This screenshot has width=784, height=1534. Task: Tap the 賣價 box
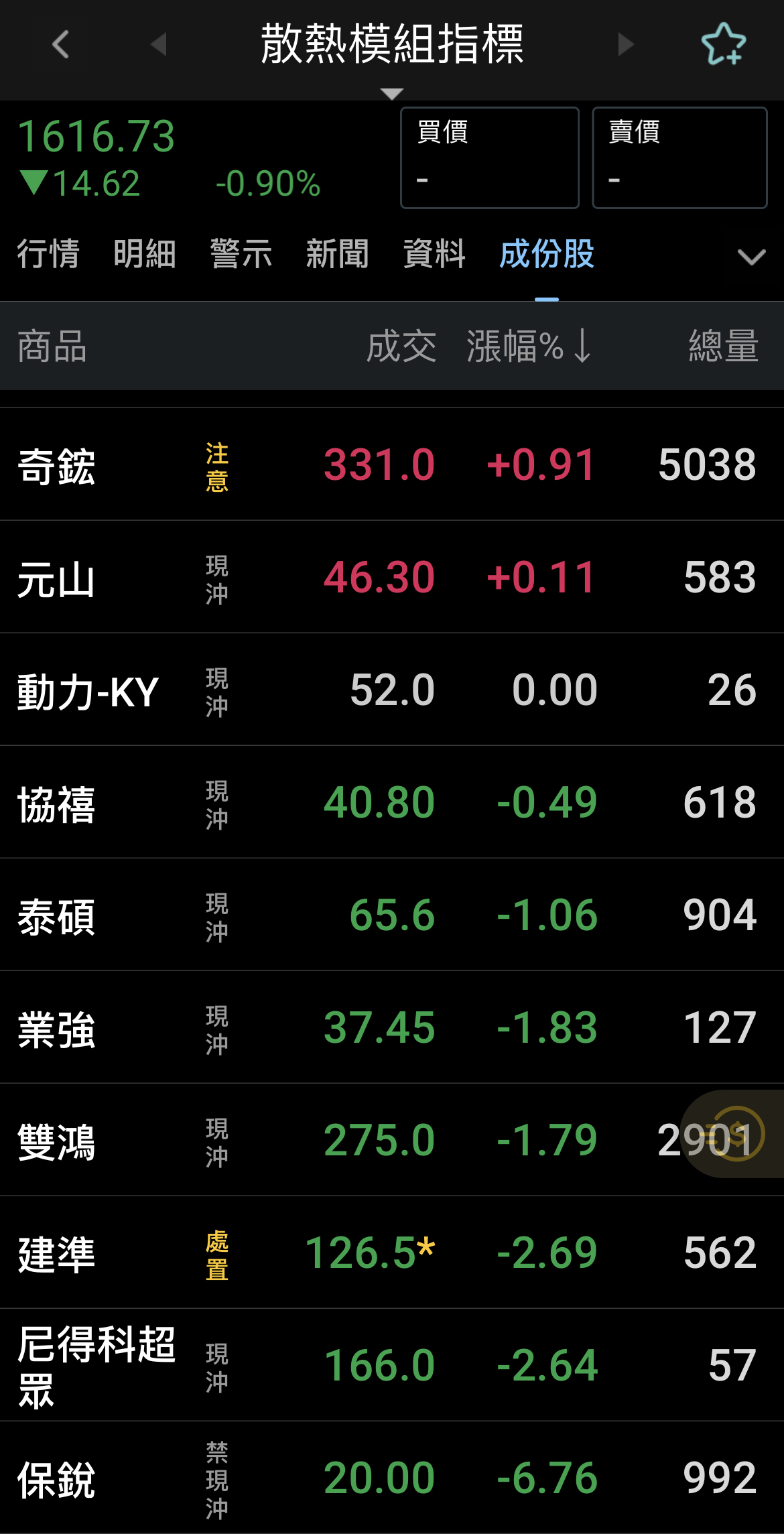click(679, 157)
